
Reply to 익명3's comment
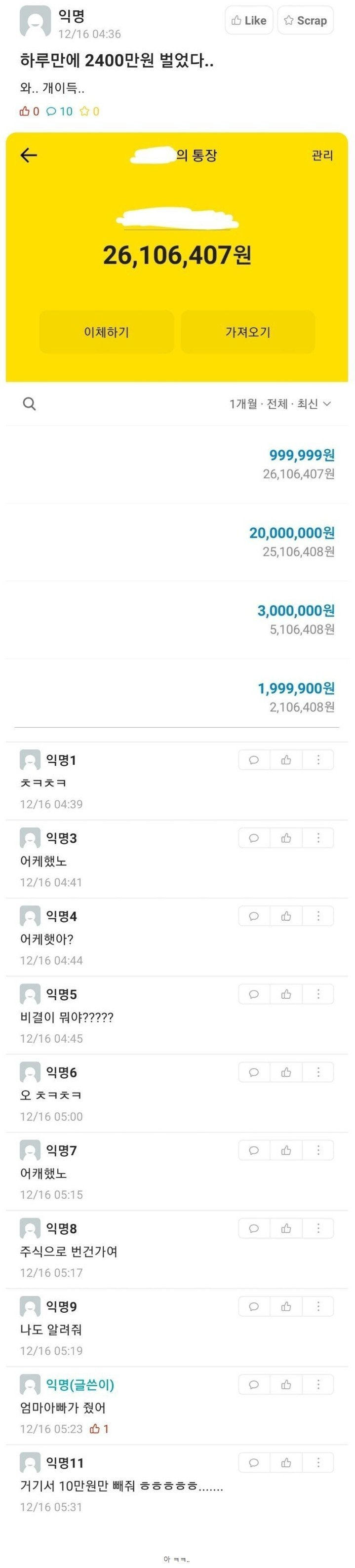click(254, 838)
